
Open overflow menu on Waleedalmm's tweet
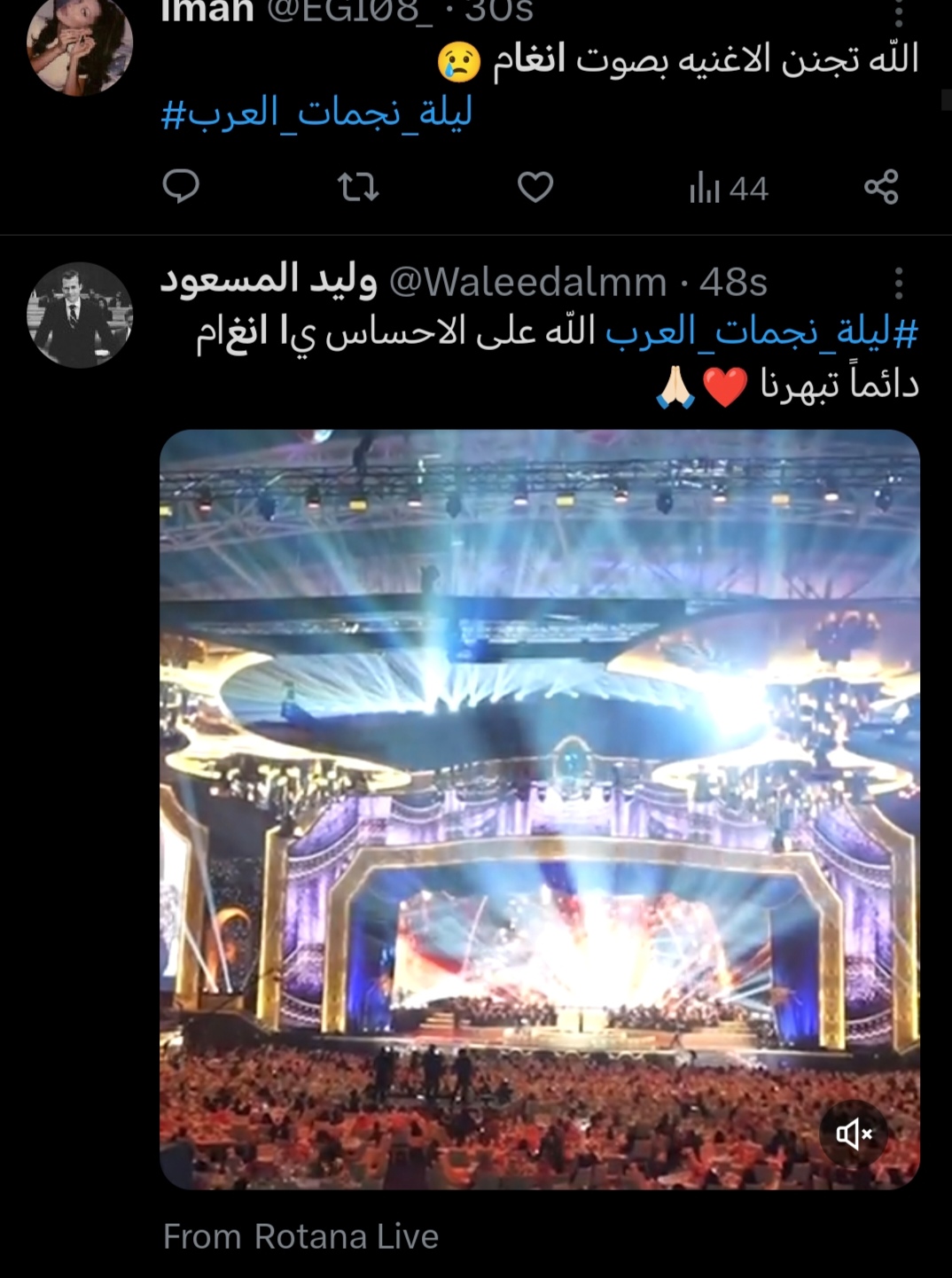click(x=899, y=283)
